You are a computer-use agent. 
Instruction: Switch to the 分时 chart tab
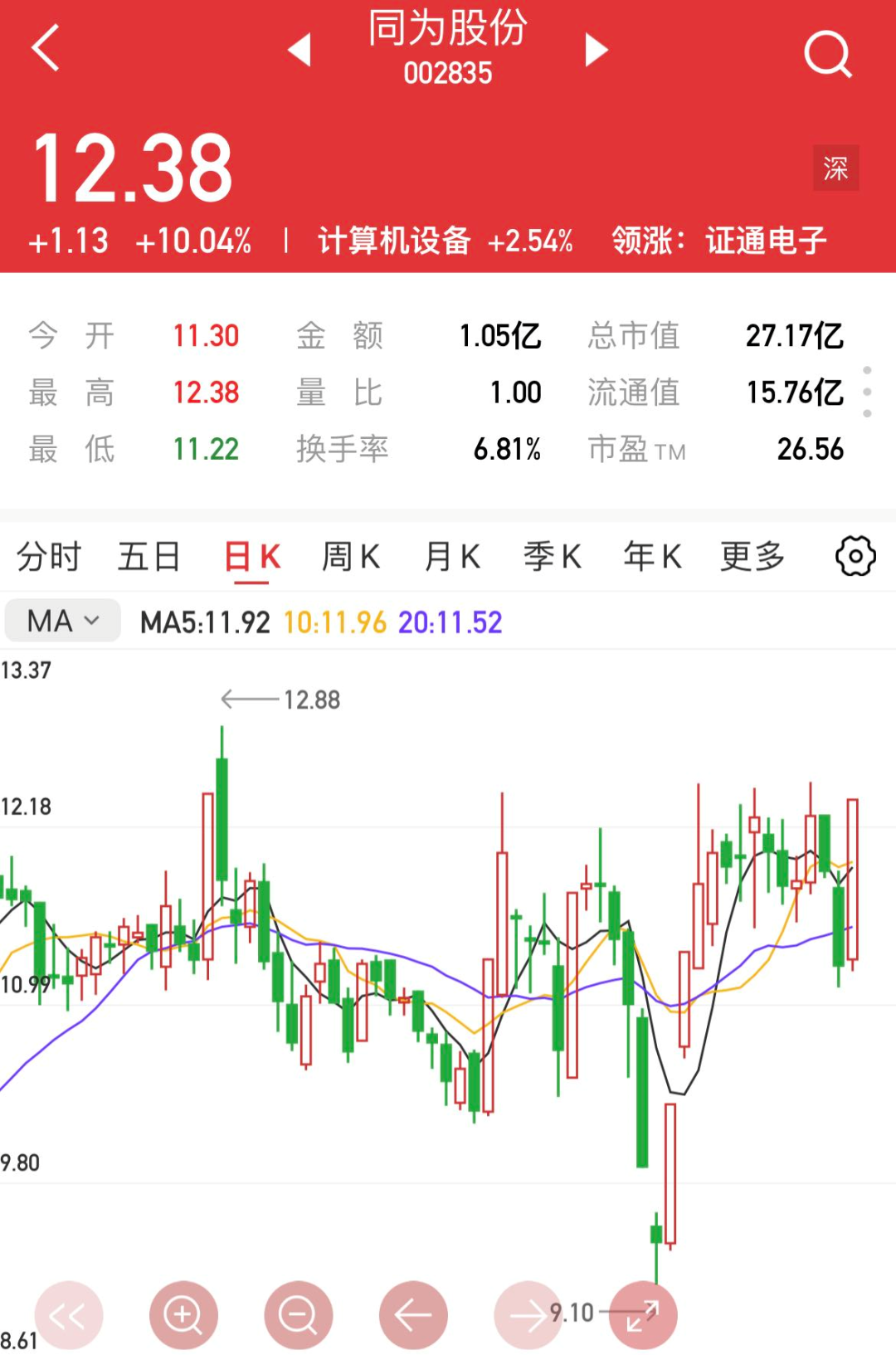(x=49, y=557)
